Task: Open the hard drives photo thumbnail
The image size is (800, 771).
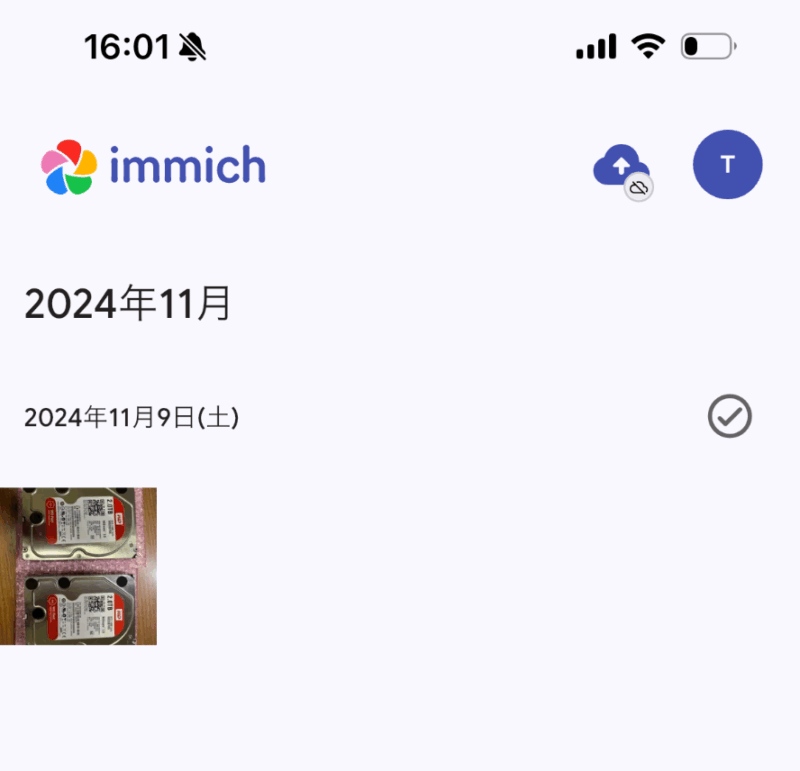Action: pos(78,566)
